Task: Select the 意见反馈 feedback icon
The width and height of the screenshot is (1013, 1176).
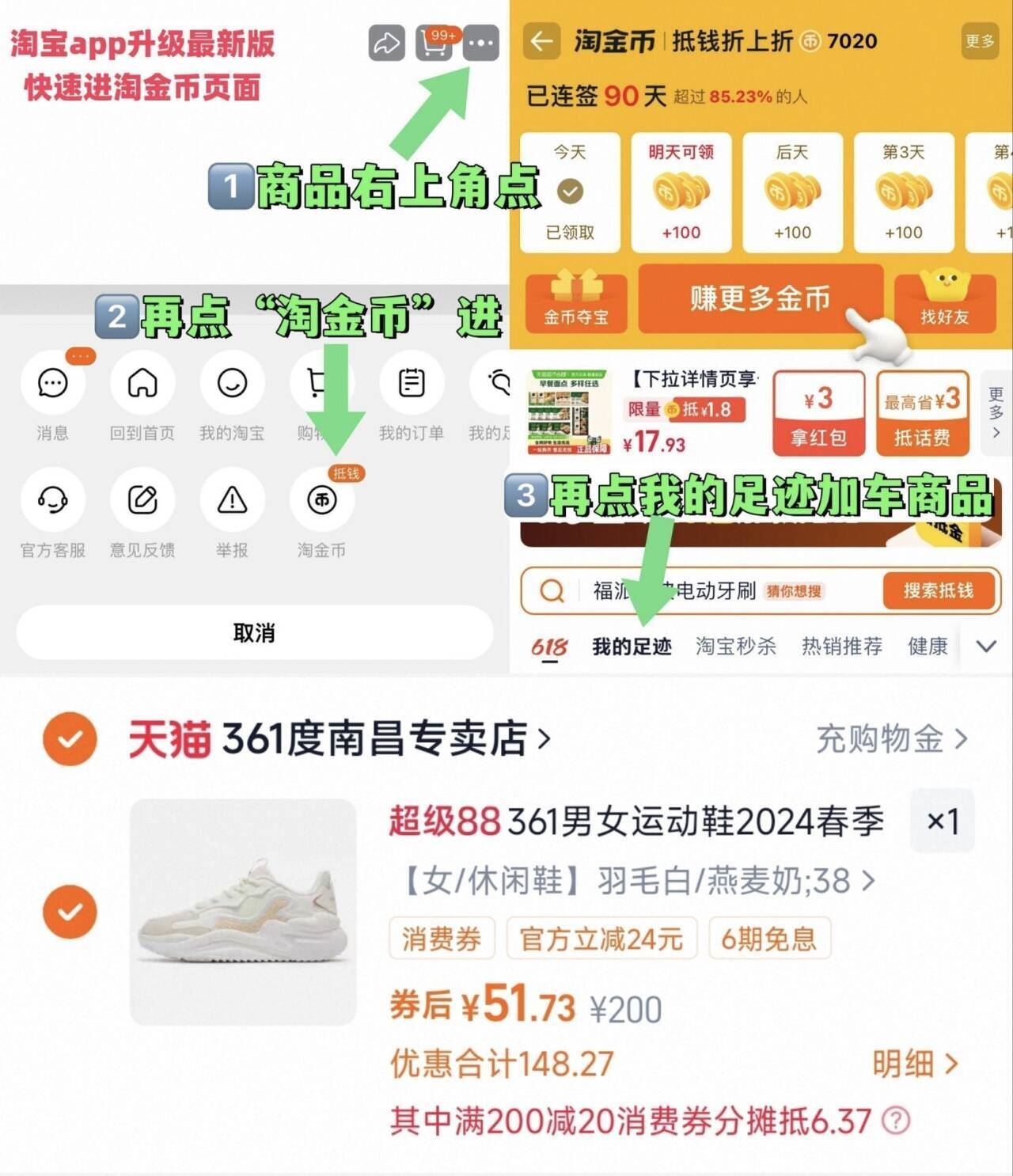Action: pos(142,500)
